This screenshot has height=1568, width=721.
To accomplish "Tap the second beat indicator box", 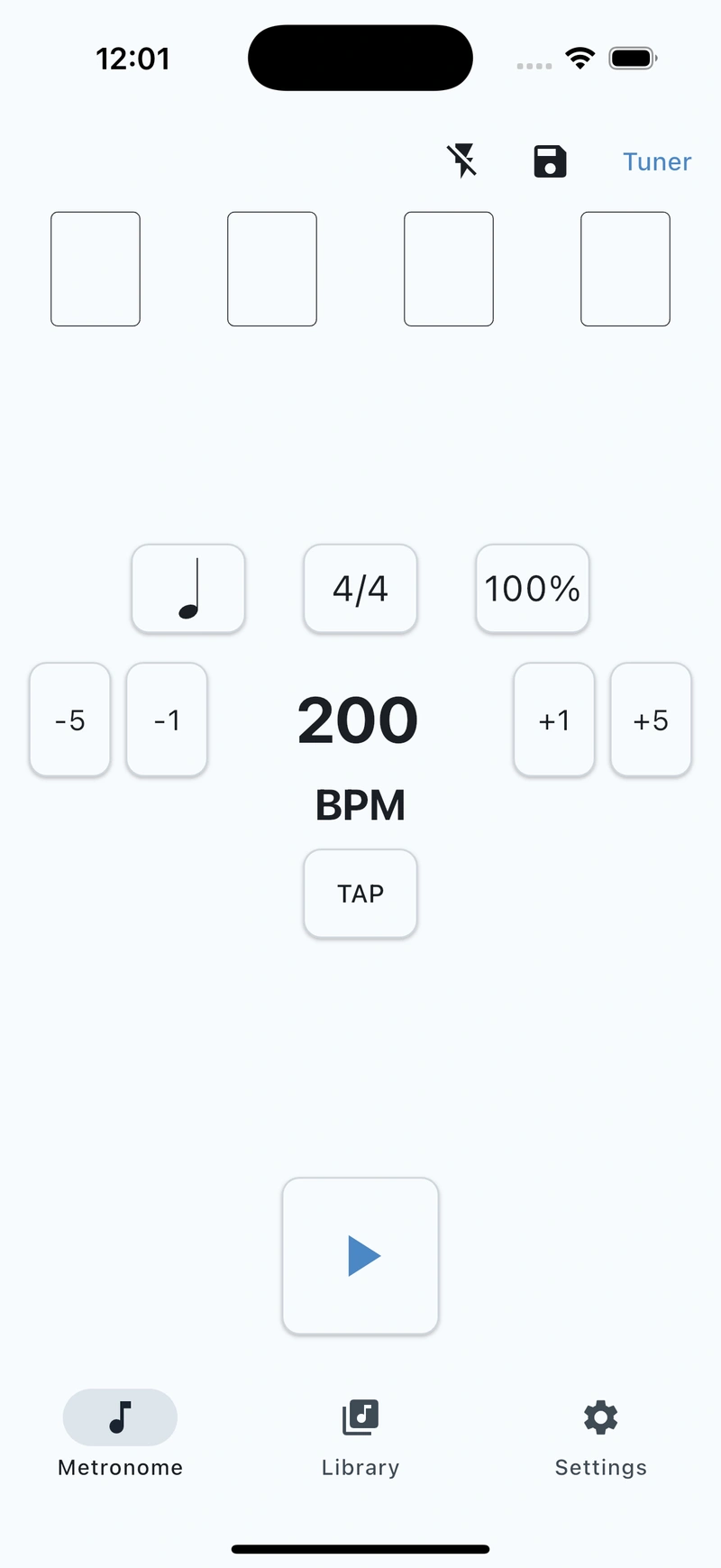I will tap(271, 269).
